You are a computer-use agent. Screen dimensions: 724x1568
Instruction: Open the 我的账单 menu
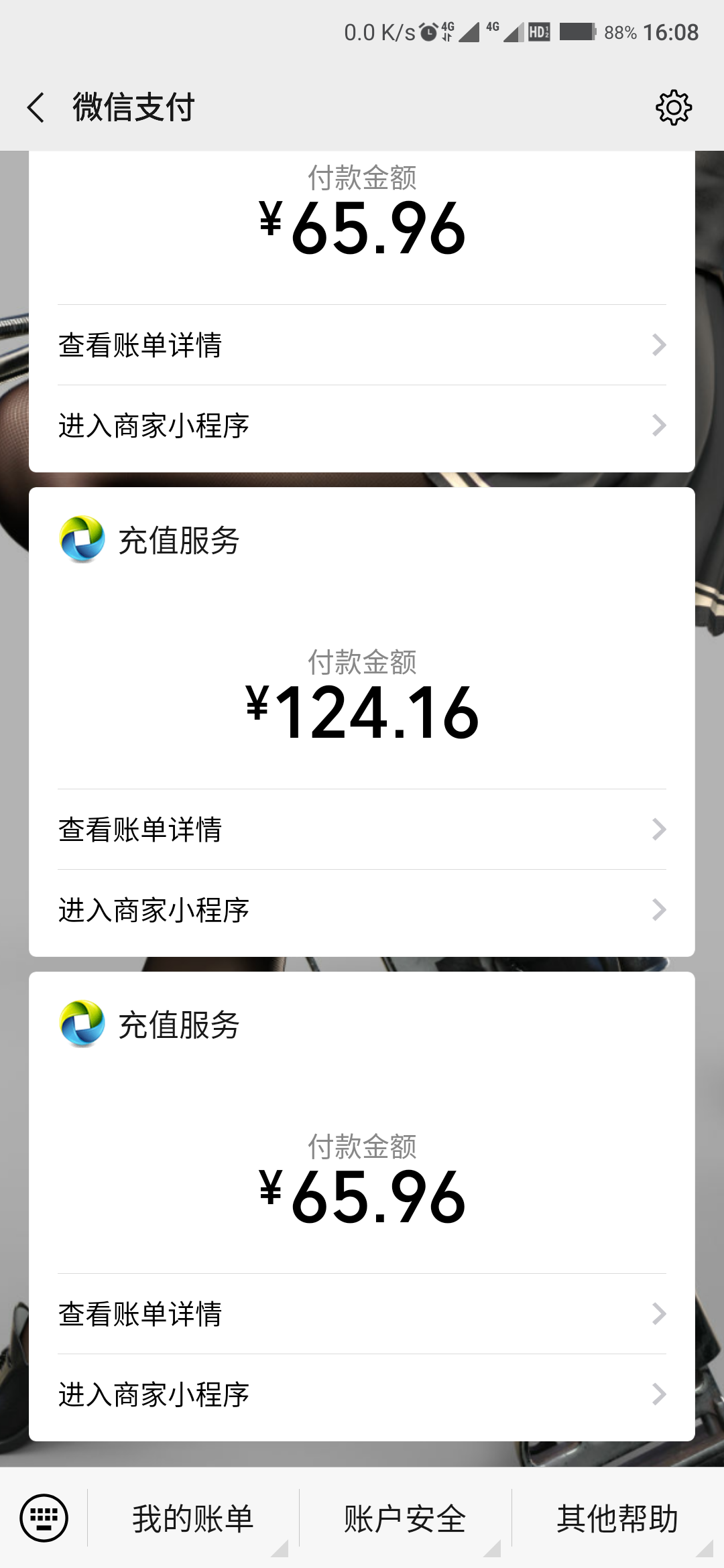click(193, 1518)
